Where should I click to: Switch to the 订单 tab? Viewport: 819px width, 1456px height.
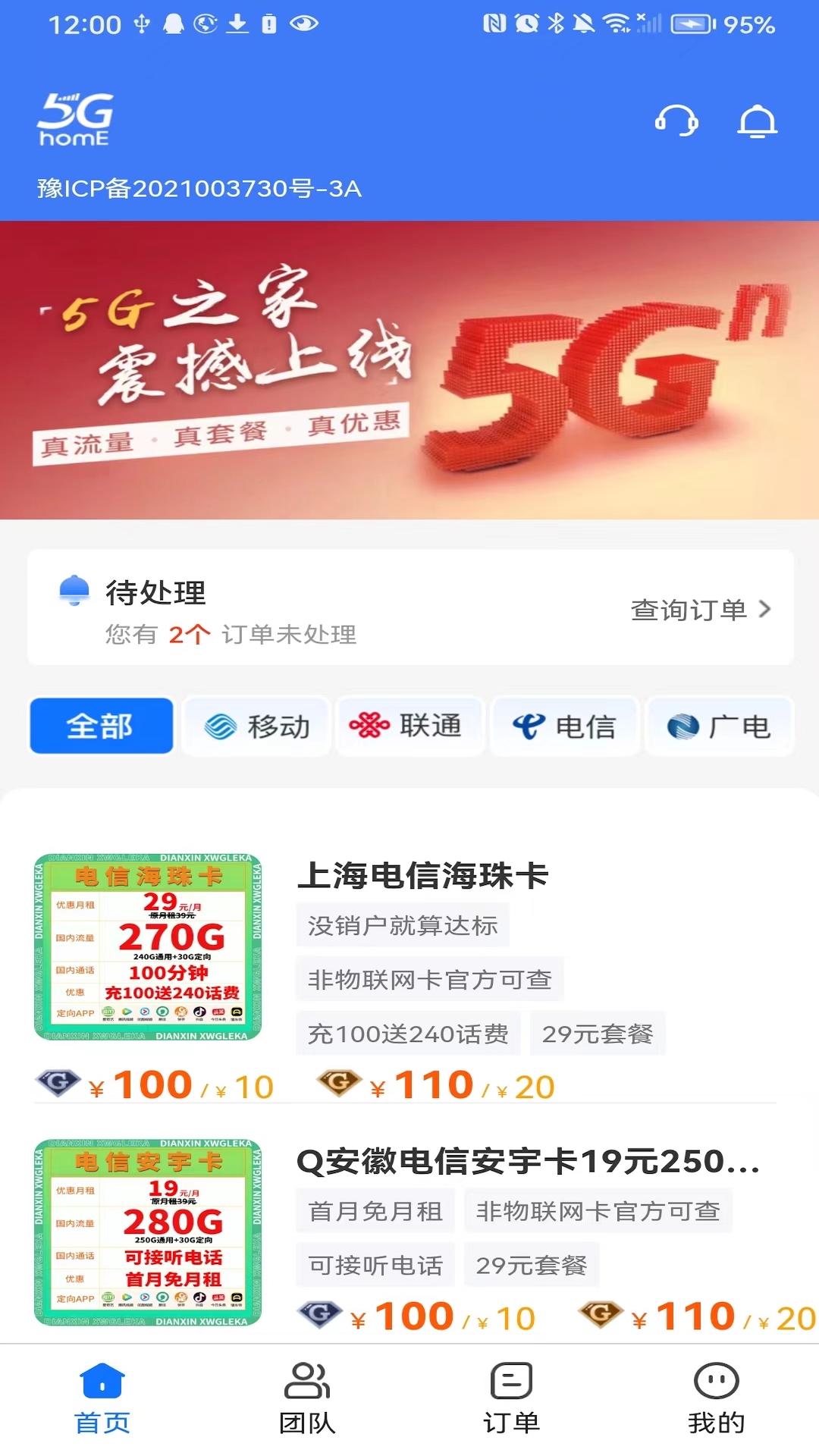click(512, 1400)
